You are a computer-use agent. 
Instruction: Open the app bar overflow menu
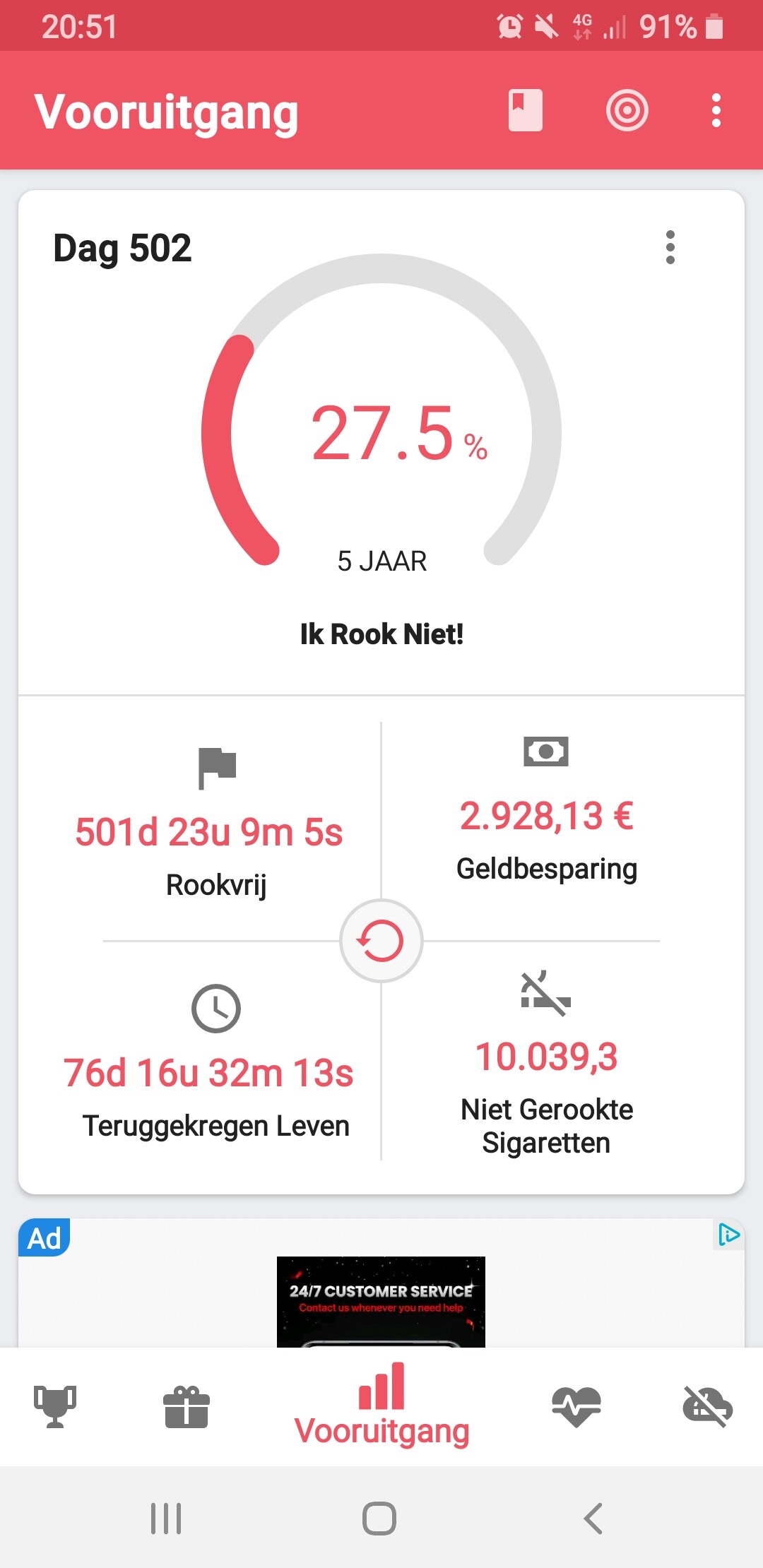pyautogui.click(x=716, y=110)
